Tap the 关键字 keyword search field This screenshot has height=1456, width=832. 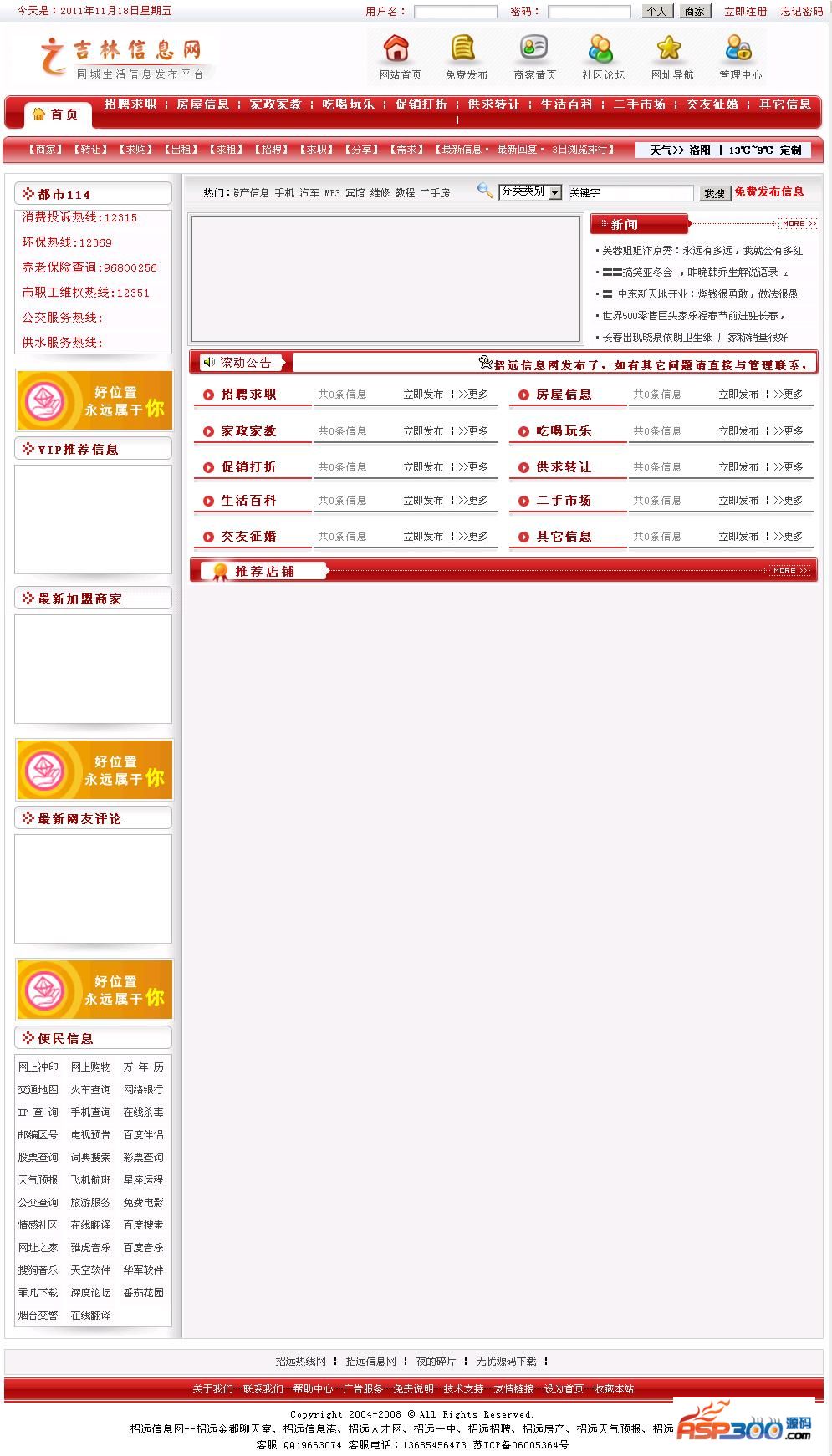coord(630,193)
